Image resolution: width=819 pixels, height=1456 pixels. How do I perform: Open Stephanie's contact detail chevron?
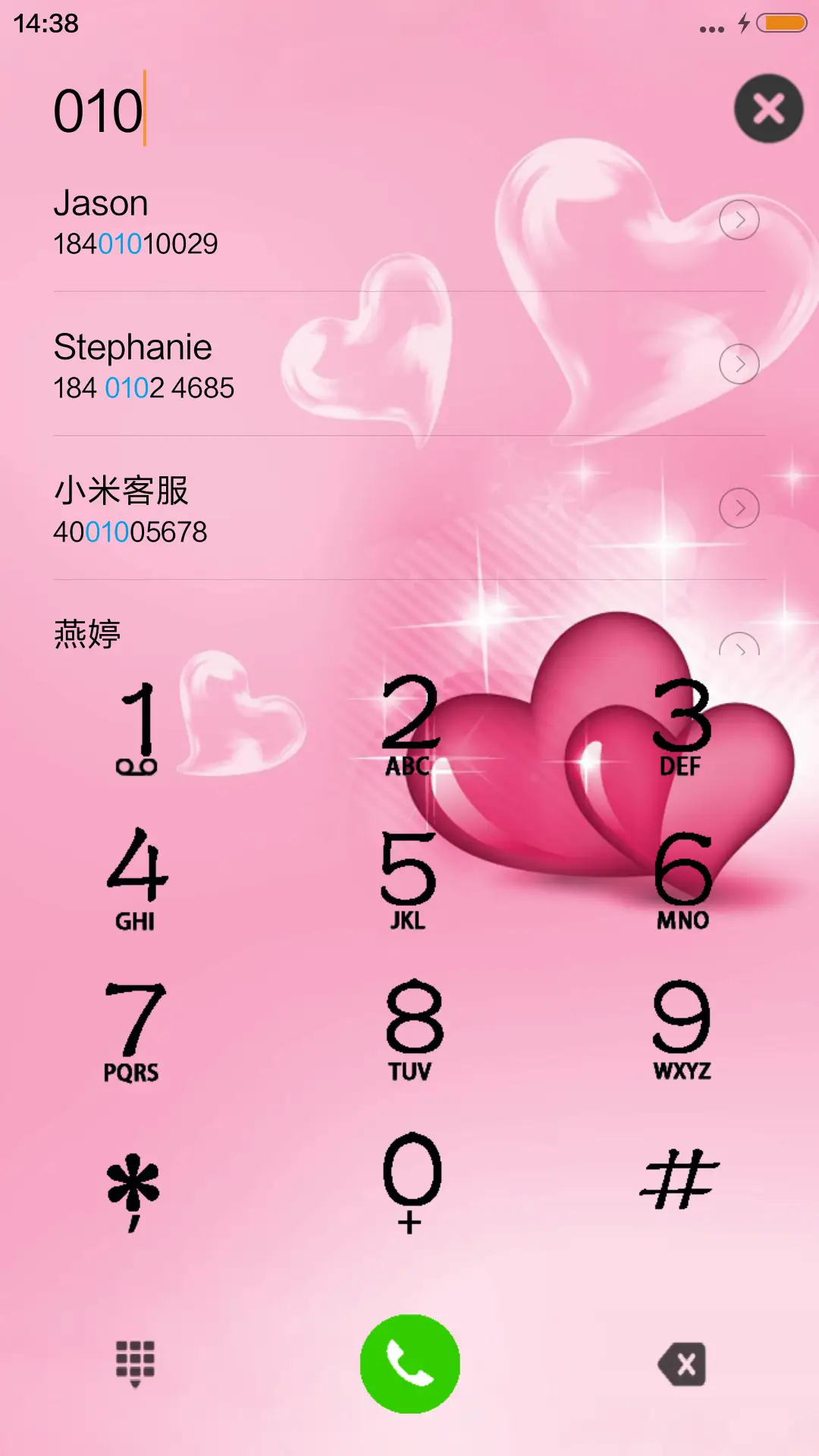coord(741,364)
